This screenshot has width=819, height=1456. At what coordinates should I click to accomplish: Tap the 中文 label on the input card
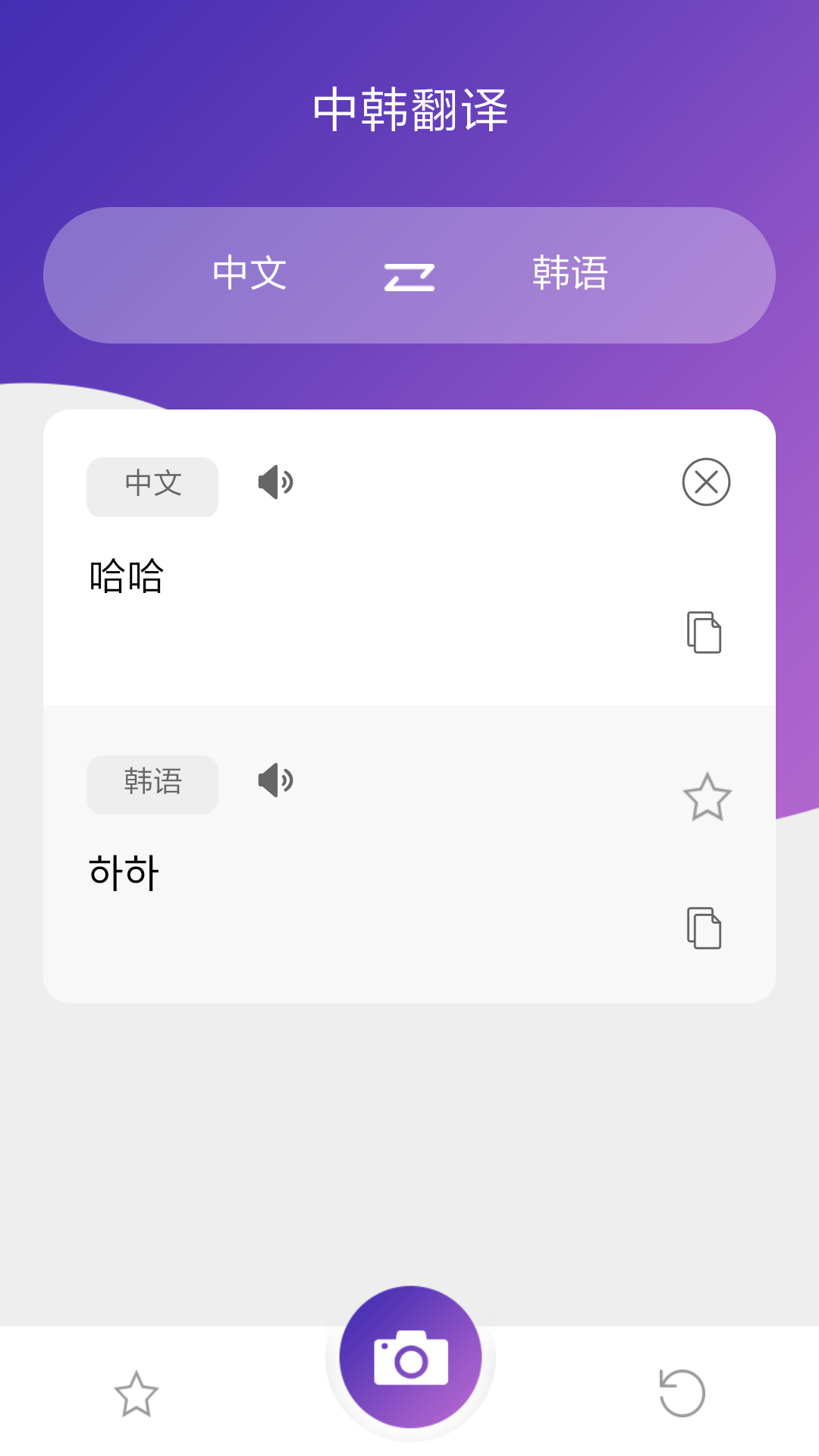[152, 486]
